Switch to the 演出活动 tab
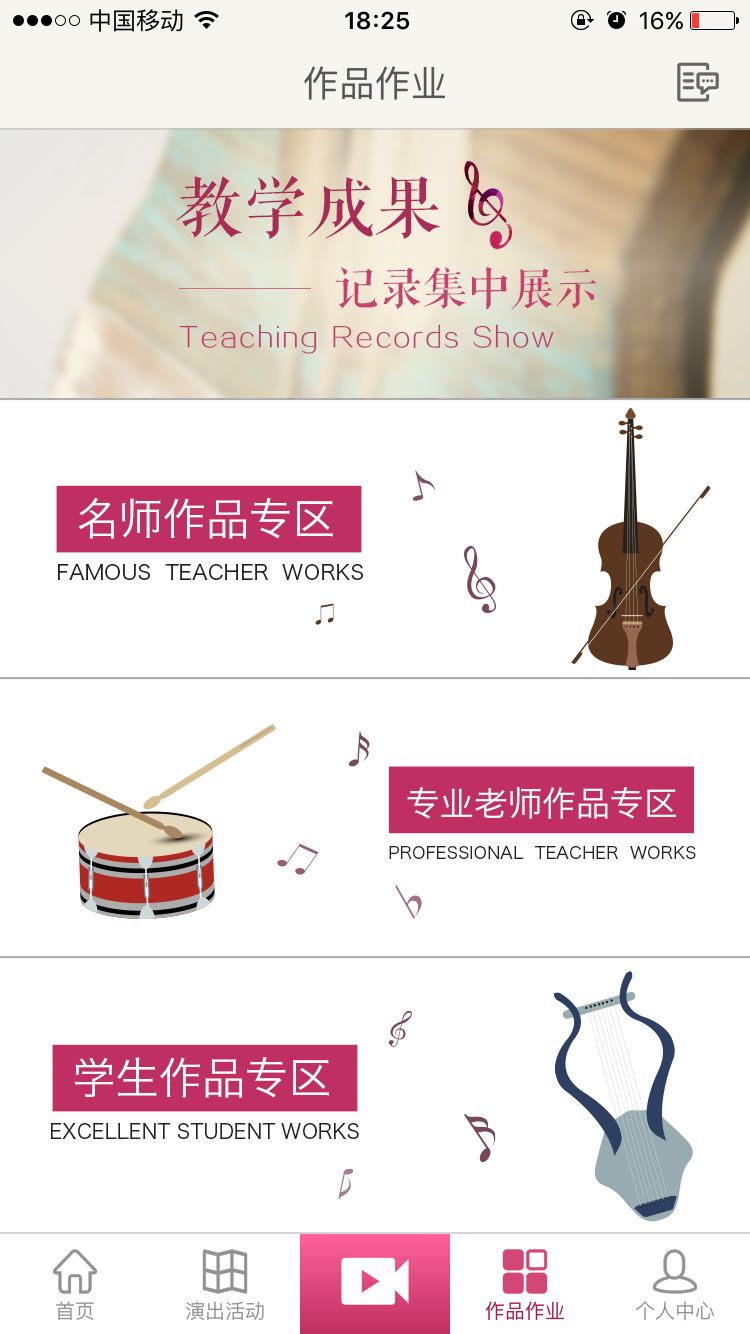 (x=225, y=1284)
